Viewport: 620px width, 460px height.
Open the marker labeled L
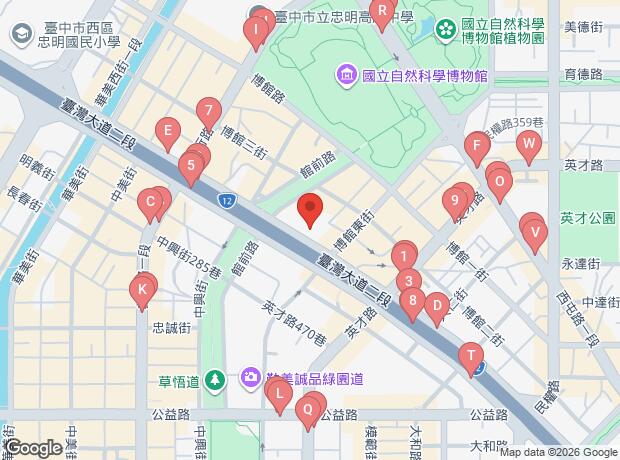click(x=280, y=395)
